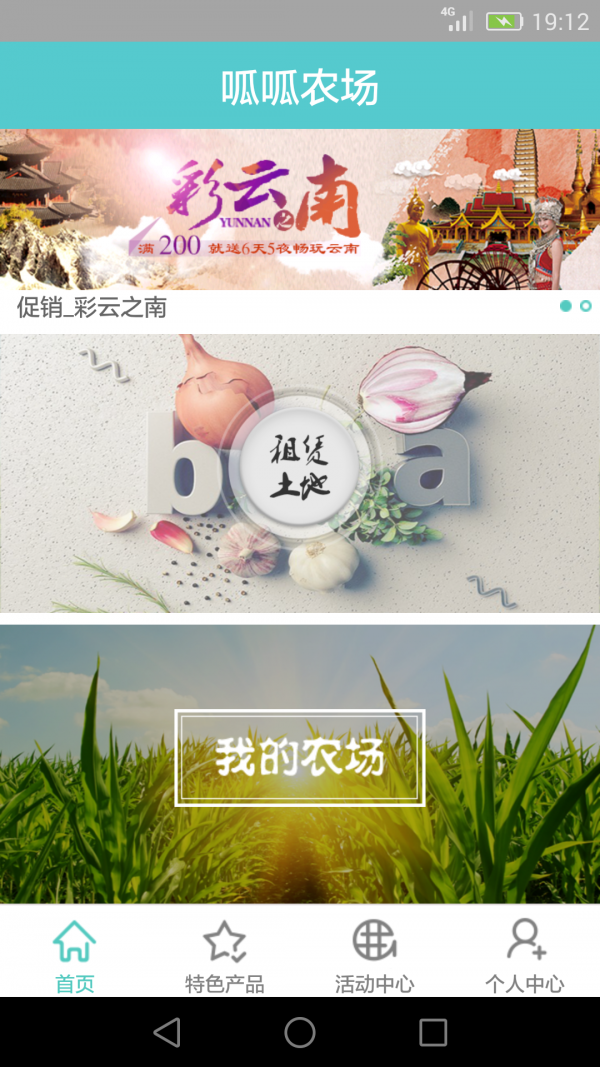Open the 租赁土地 land rental card
The width and height of the screenshot is (600, 1067).
pyautogui.click(x=300, y=472)
